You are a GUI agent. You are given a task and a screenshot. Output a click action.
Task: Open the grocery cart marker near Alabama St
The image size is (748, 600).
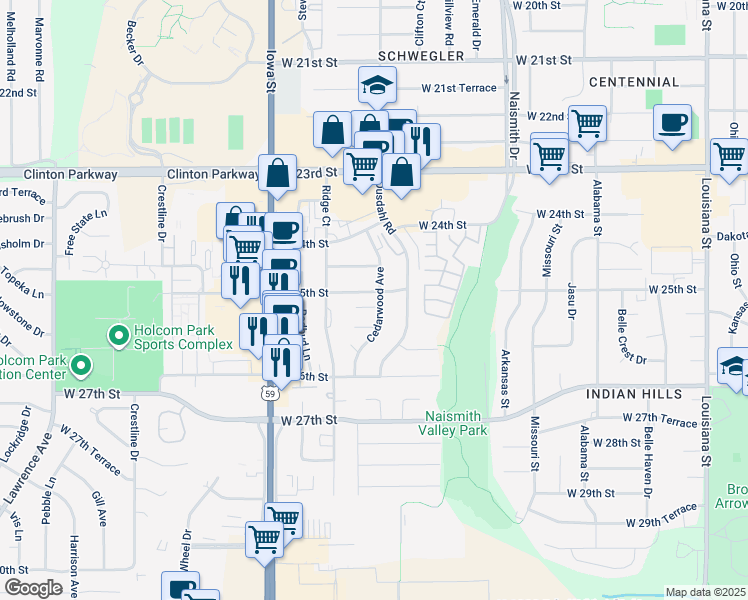point(588,124)
